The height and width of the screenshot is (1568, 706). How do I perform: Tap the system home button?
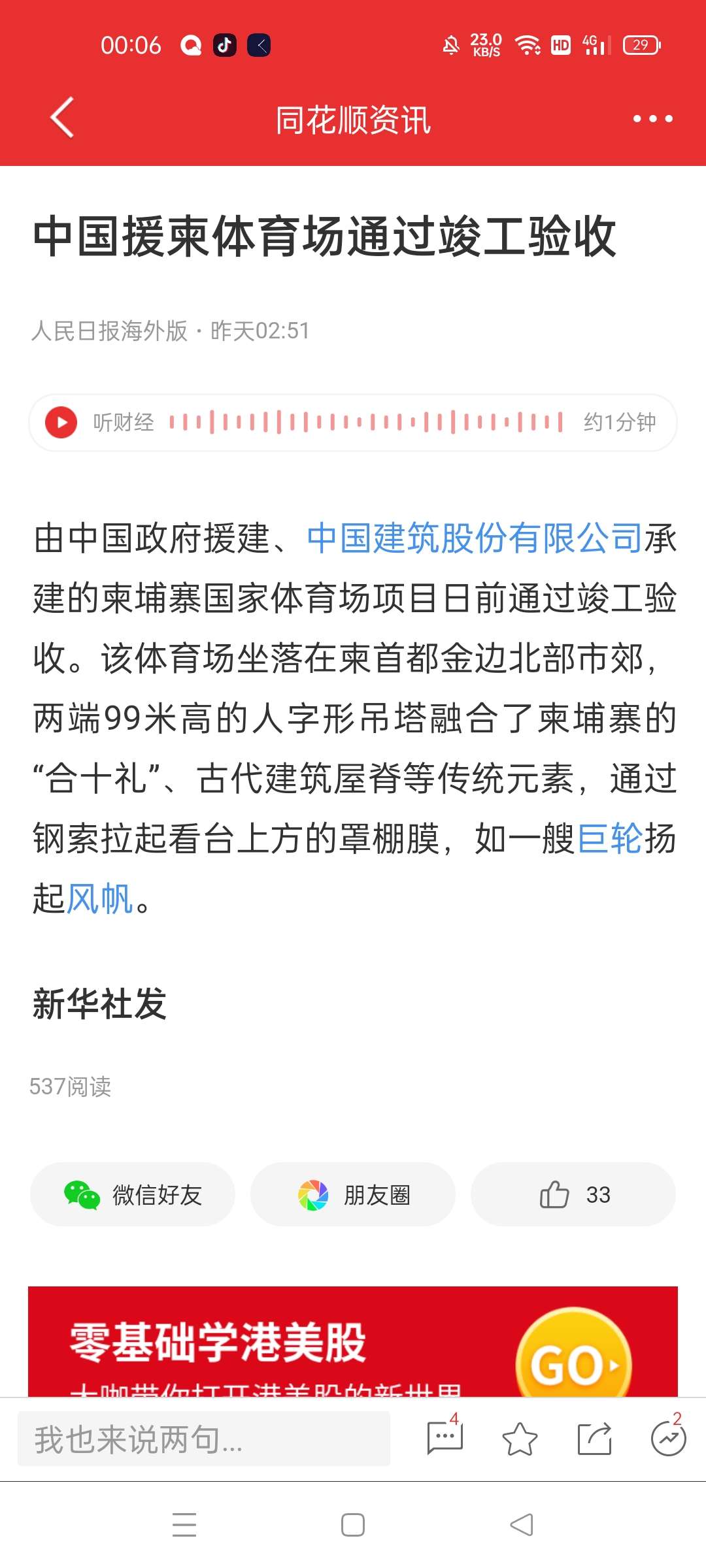coord(353,1525)
